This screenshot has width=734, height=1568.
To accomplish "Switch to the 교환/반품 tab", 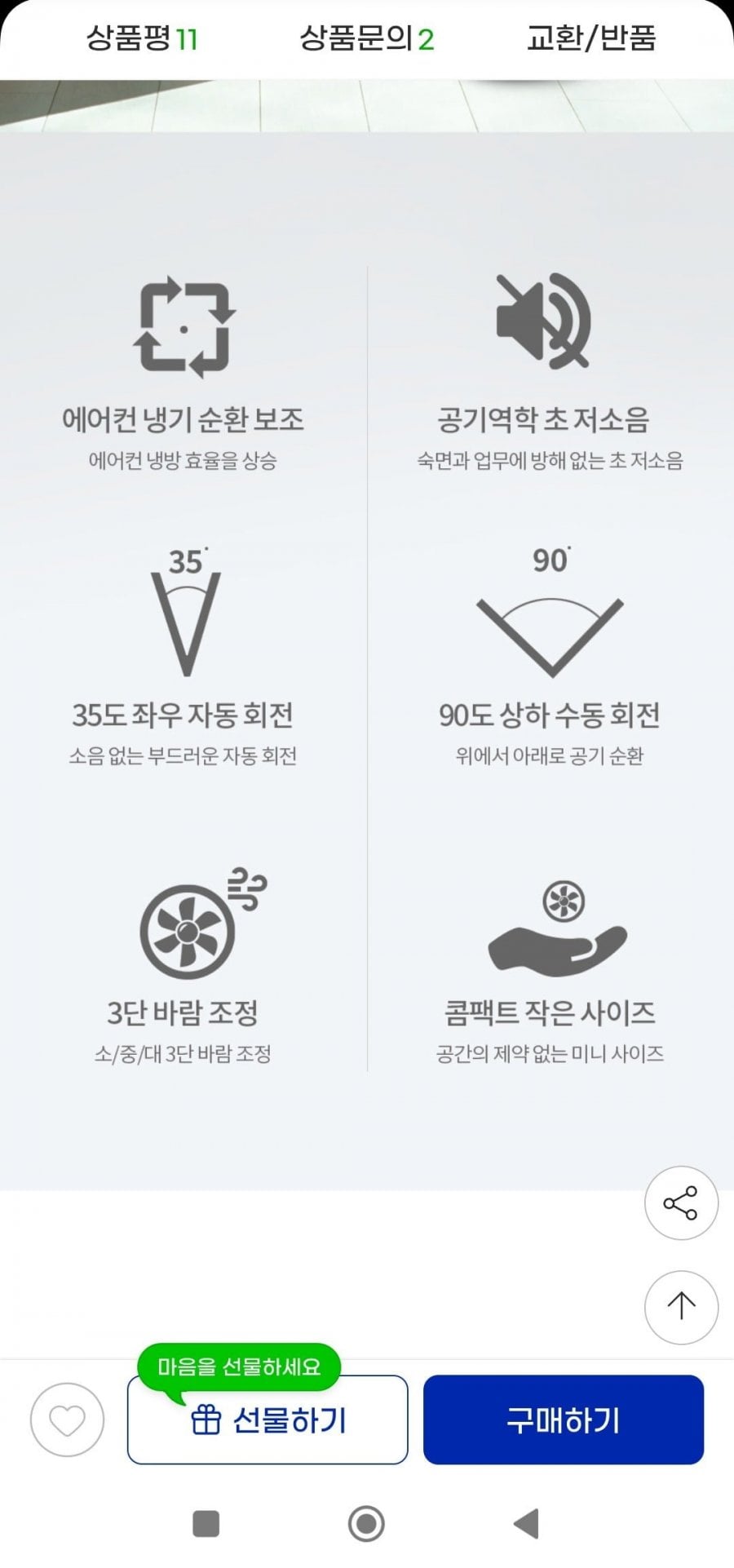I will tap(590, 38).
